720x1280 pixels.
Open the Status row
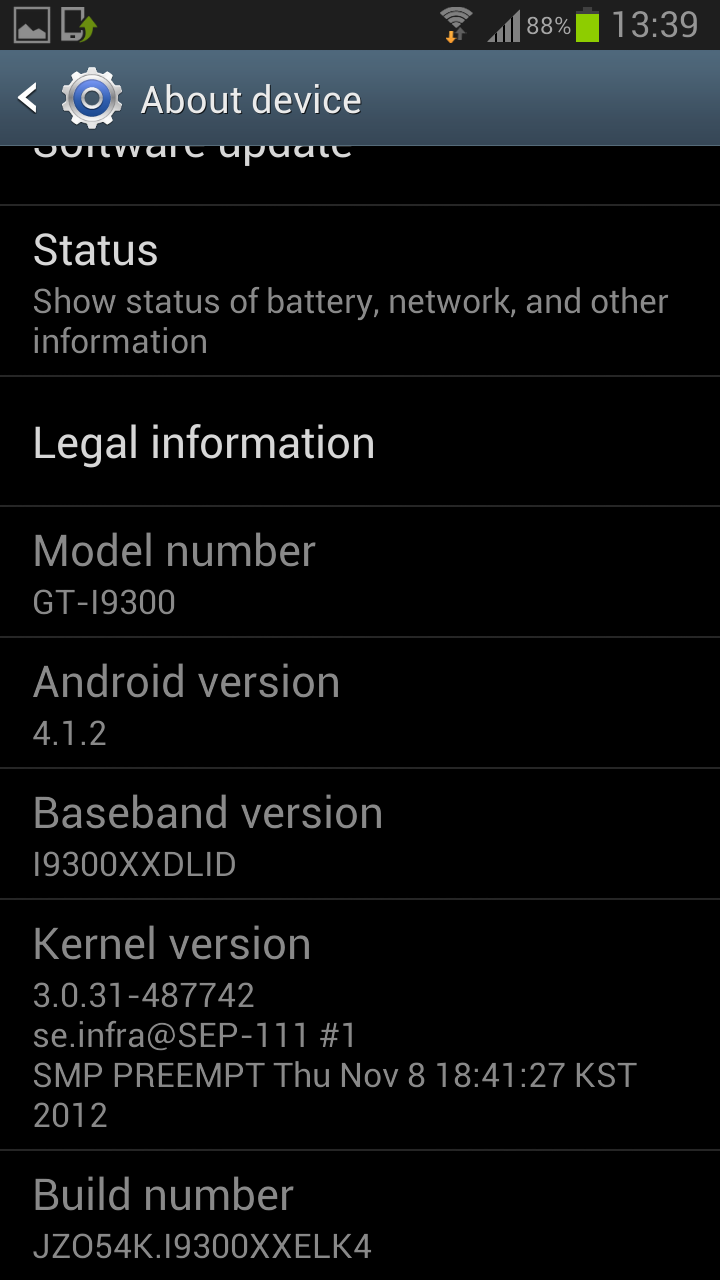[360, 292]
